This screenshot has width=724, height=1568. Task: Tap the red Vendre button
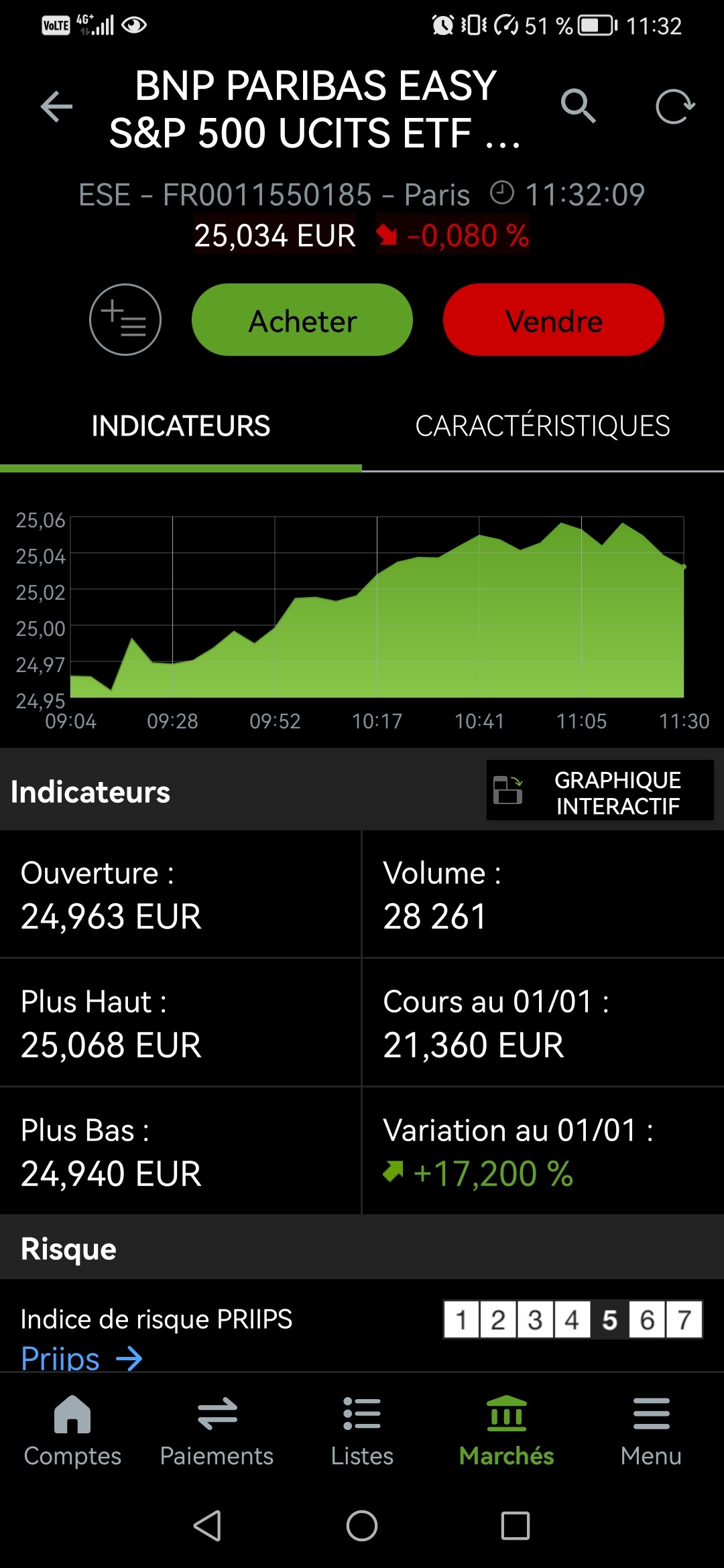(554, 320)
